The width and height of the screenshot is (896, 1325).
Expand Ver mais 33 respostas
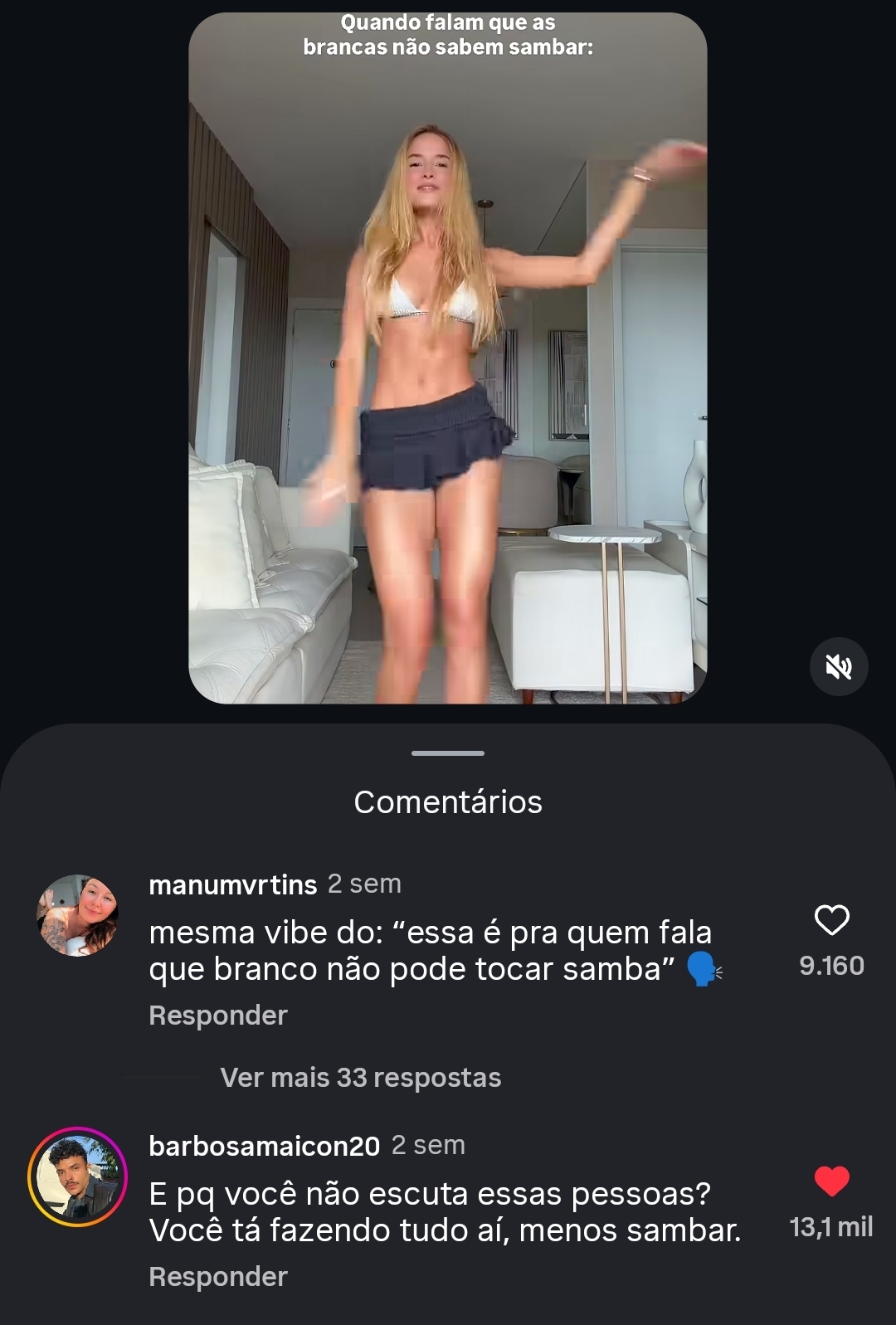[360, 1078]
